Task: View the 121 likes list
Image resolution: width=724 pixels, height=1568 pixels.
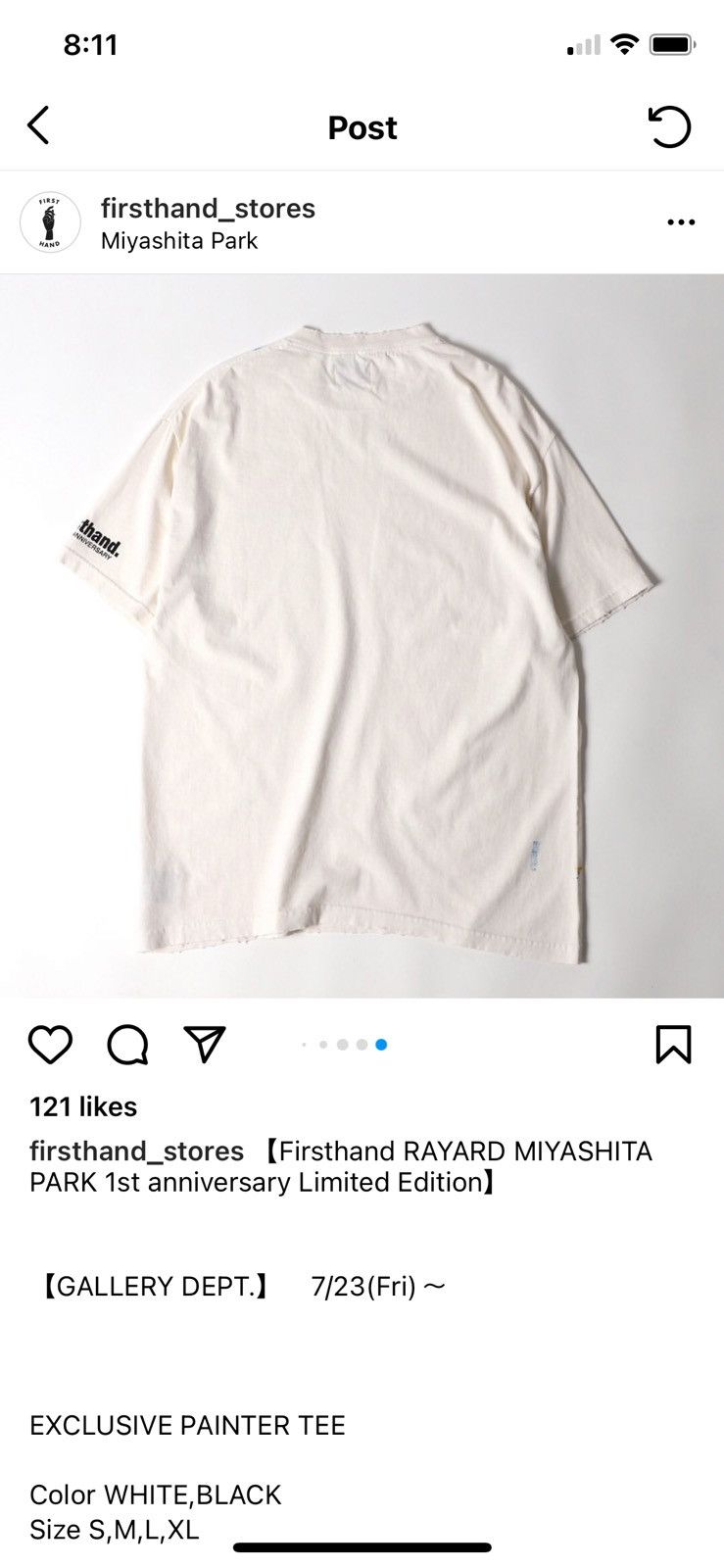Action: tap(83, 1106)
